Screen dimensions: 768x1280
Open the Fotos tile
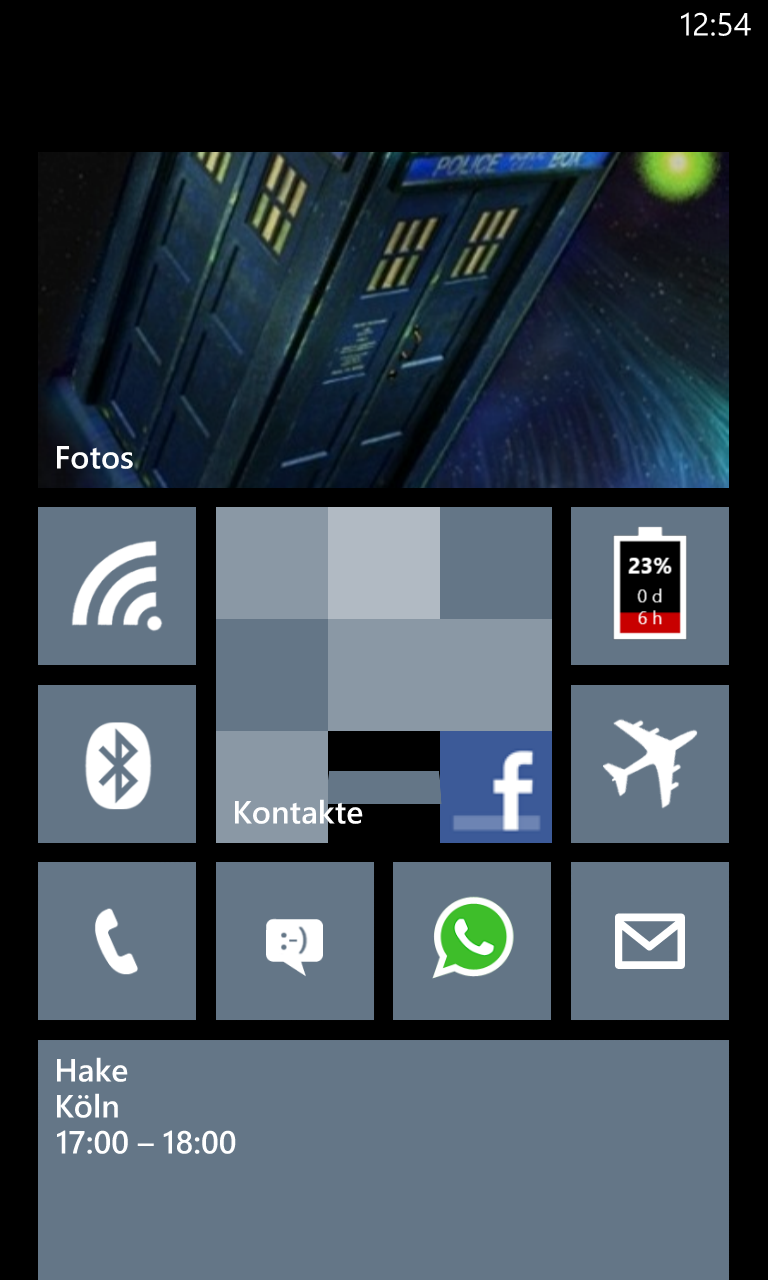point(383,320)
